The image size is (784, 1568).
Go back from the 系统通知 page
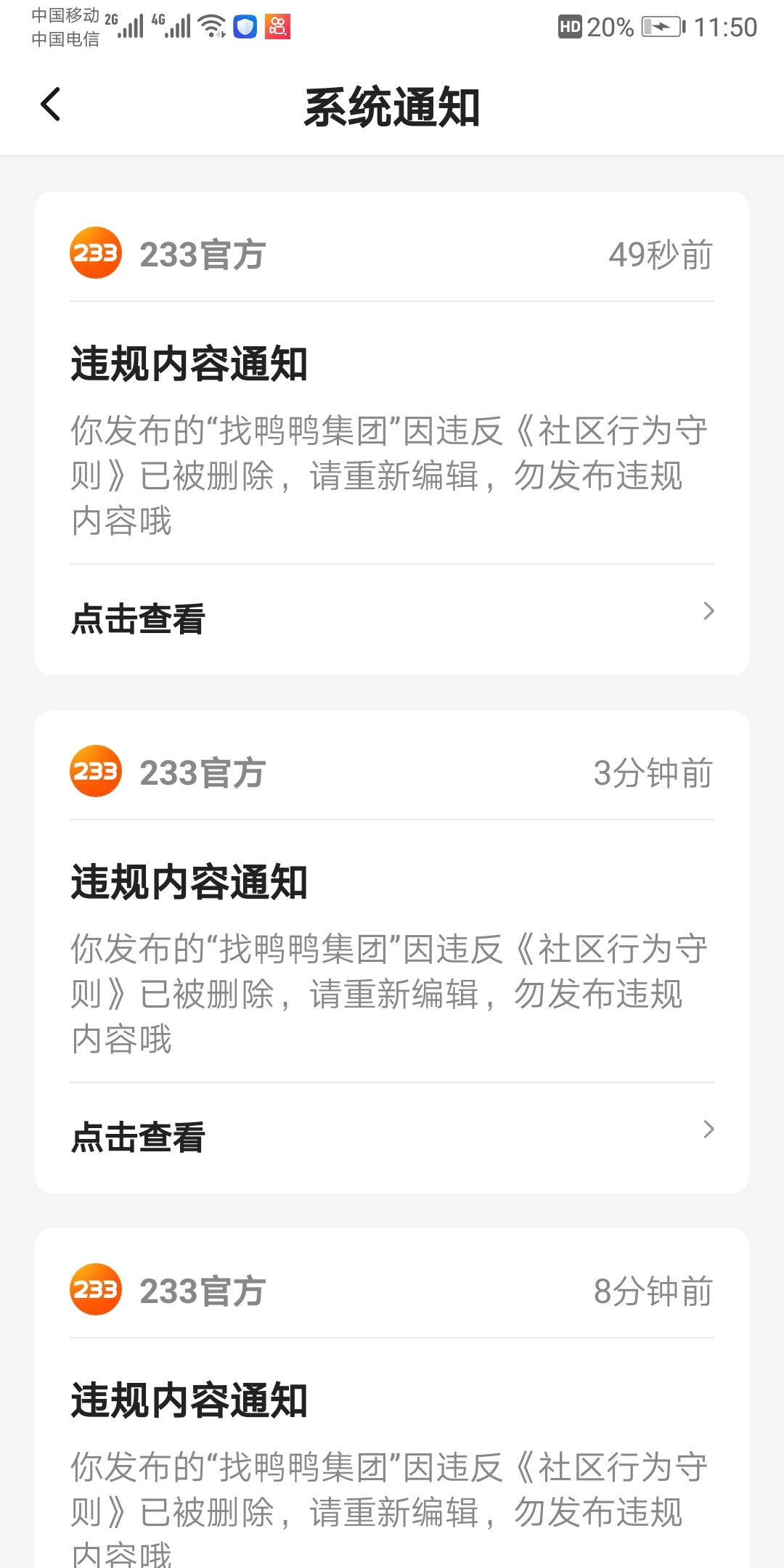click(x=50, y=105)
